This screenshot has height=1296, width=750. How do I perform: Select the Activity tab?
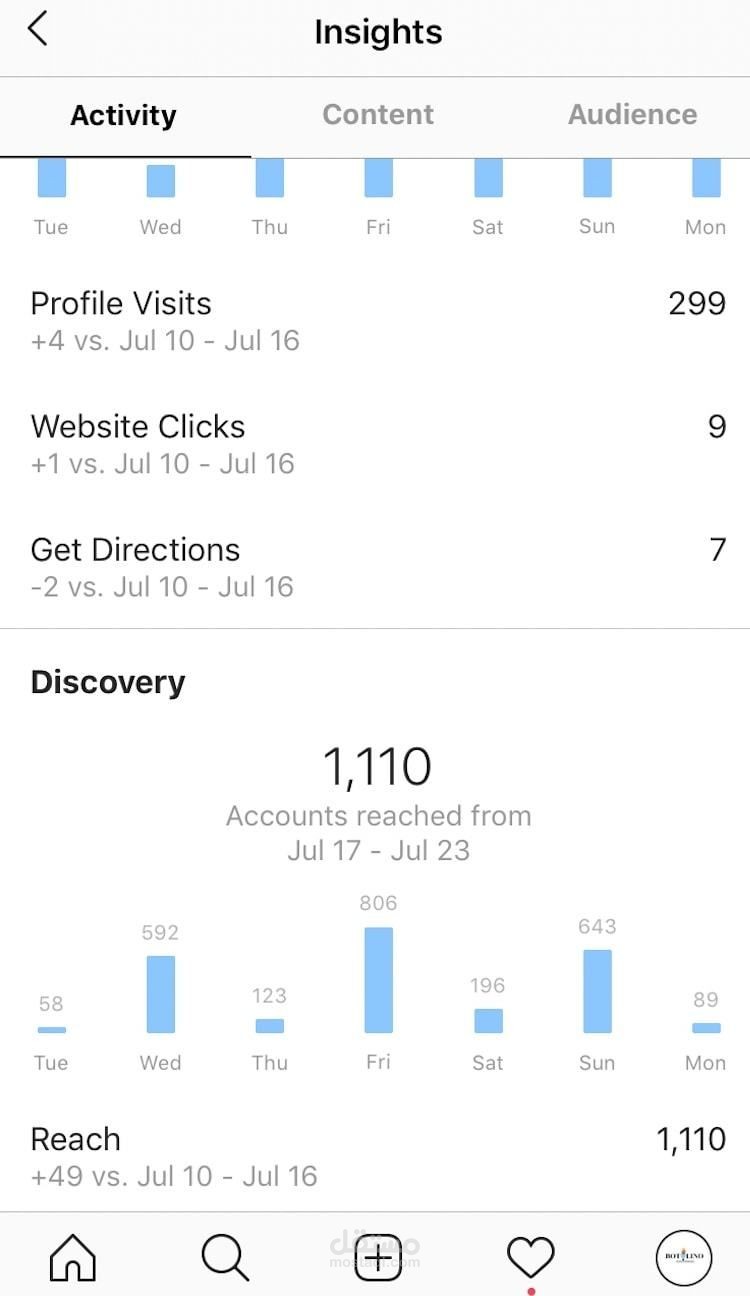[123, 115]
